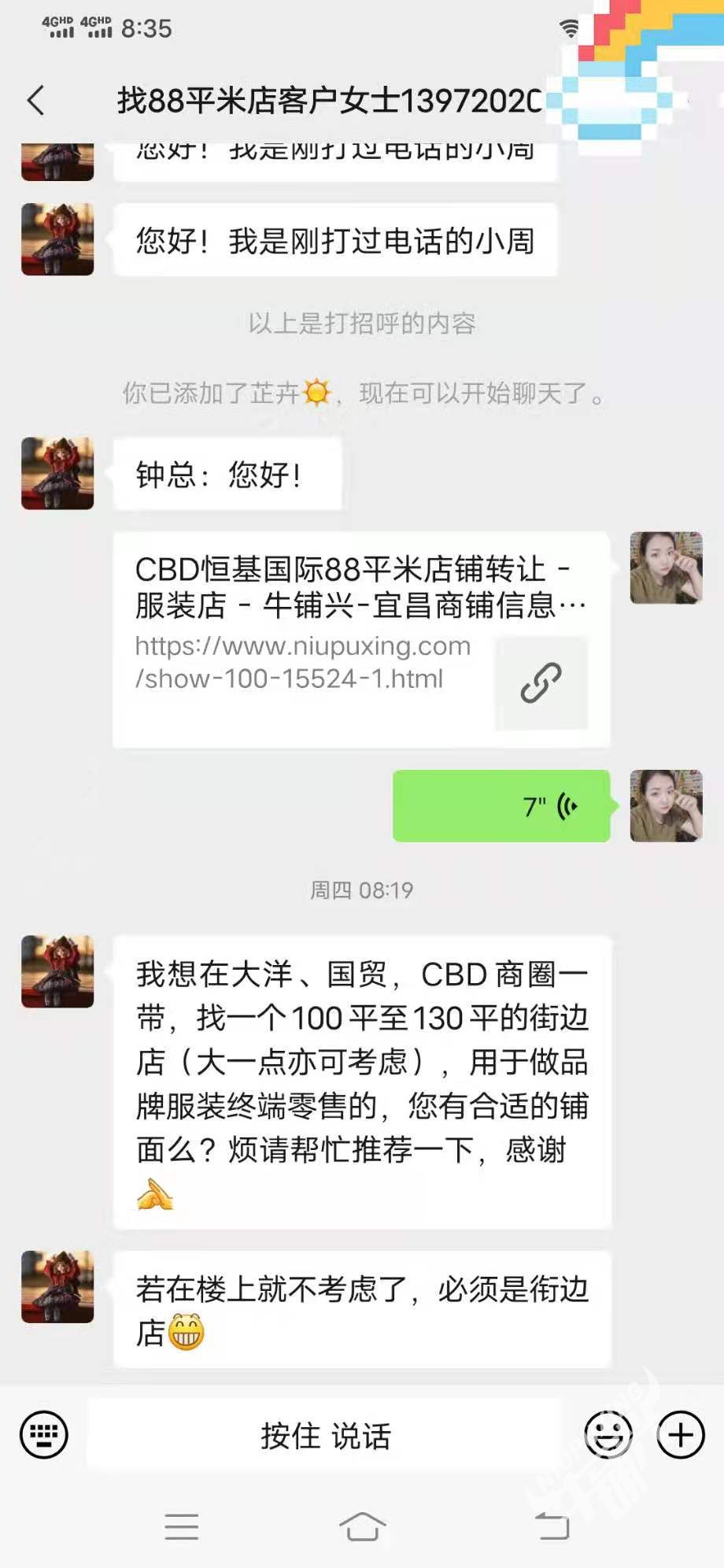Tap the hold-to-talk button
This screenshot has width=724, height=1568.
click(x=325, y=1435)
